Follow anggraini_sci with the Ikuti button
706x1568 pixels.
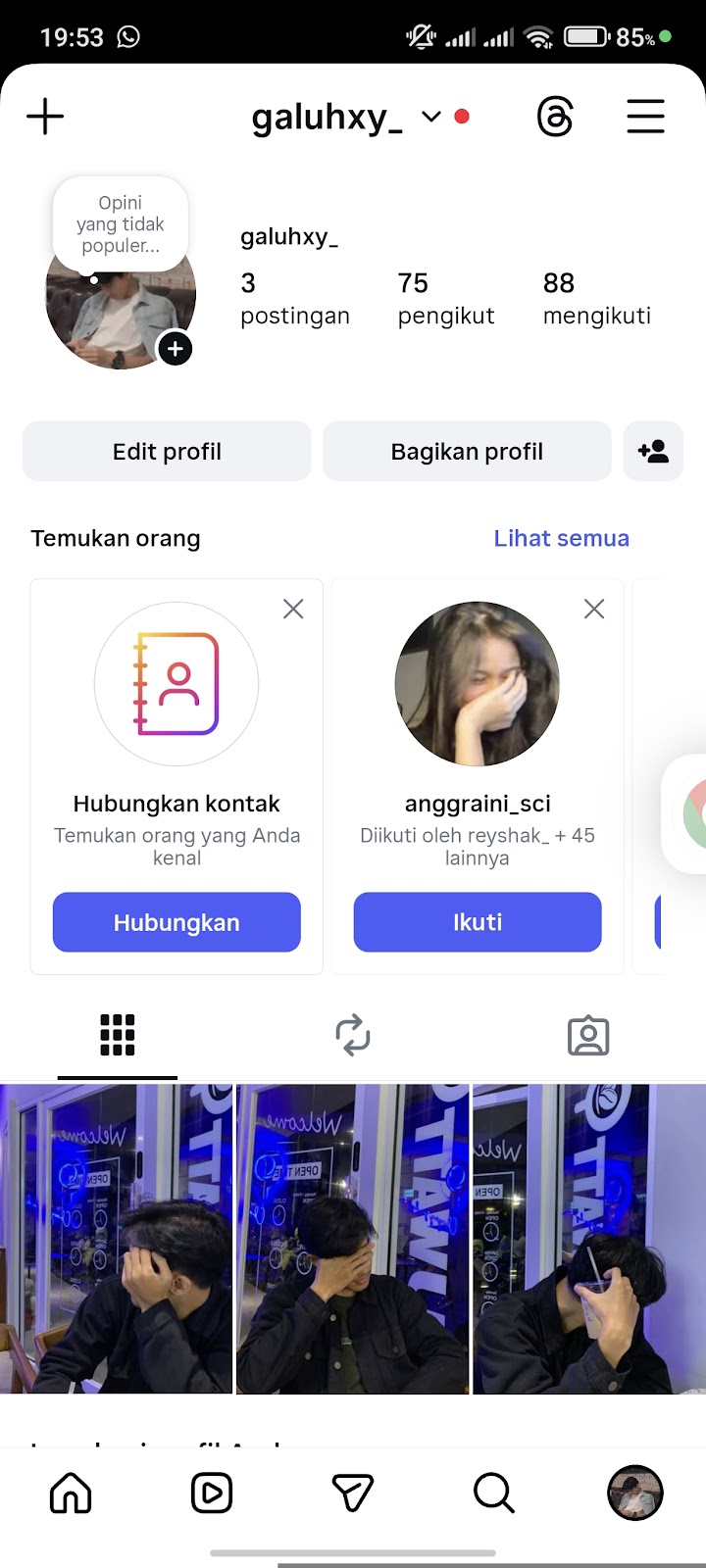pyautogui.click(x=478, y=922)
